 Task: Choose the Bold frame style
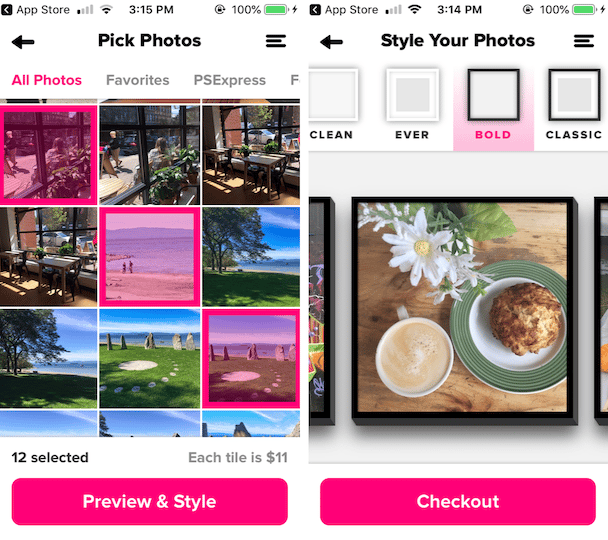[x=493, y=107]
